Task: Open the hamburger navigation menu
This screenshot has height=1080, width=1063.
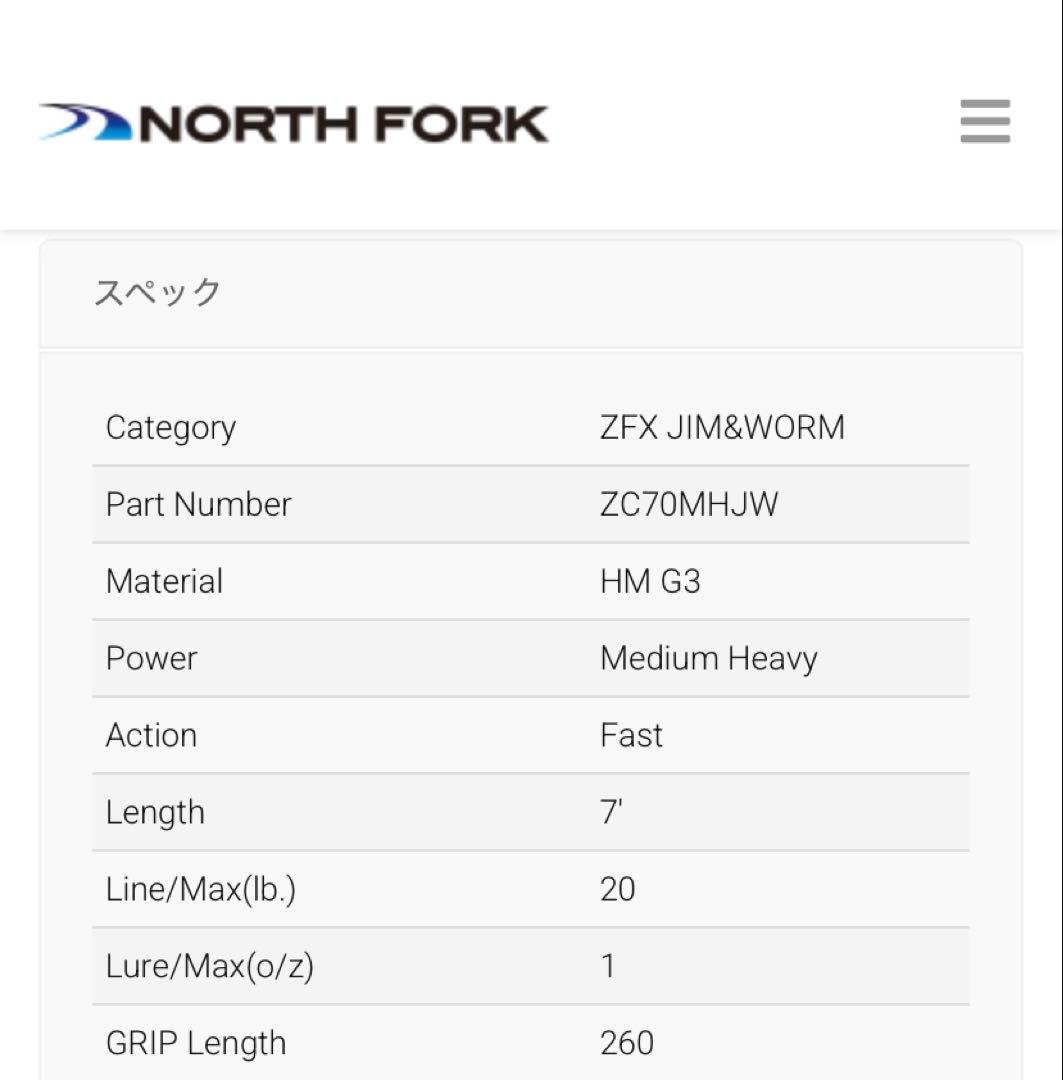Action: coord(985,121)
